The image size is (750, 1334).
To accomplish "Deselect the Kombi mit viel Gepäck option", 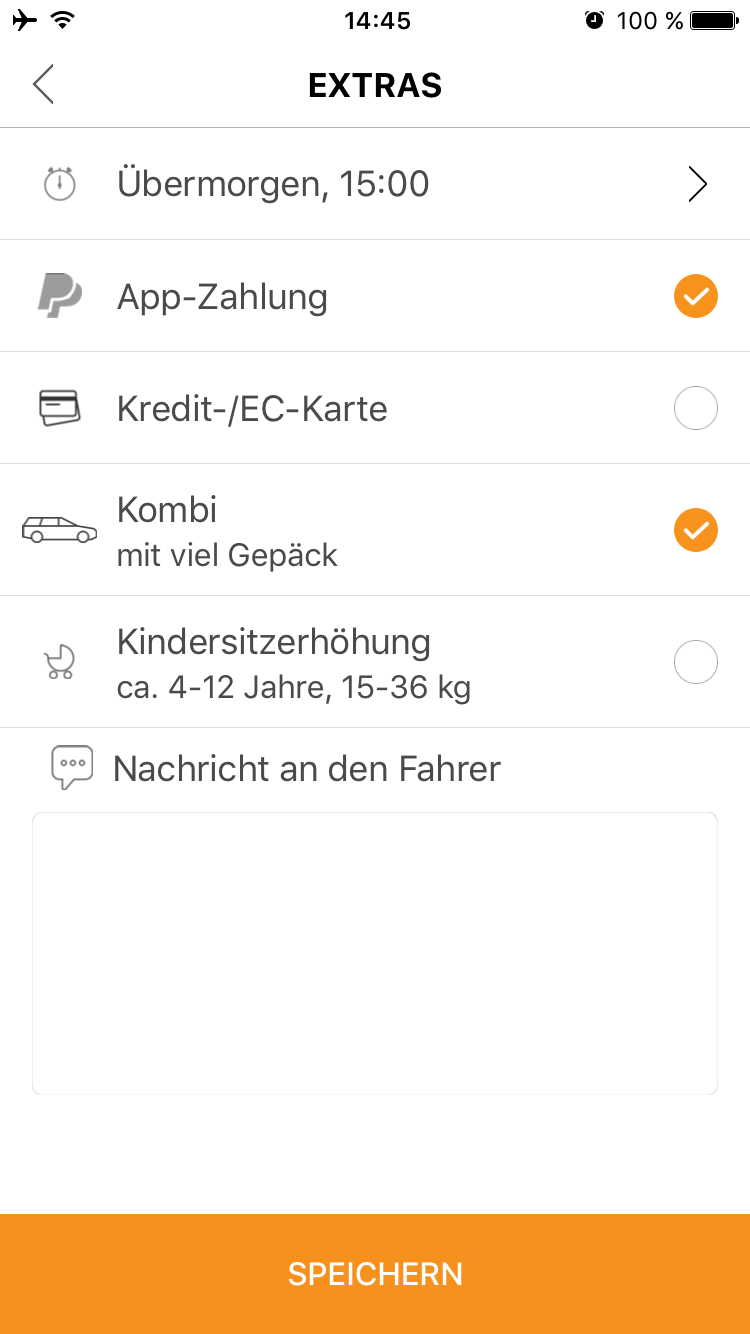I will (x=696, y=530).
